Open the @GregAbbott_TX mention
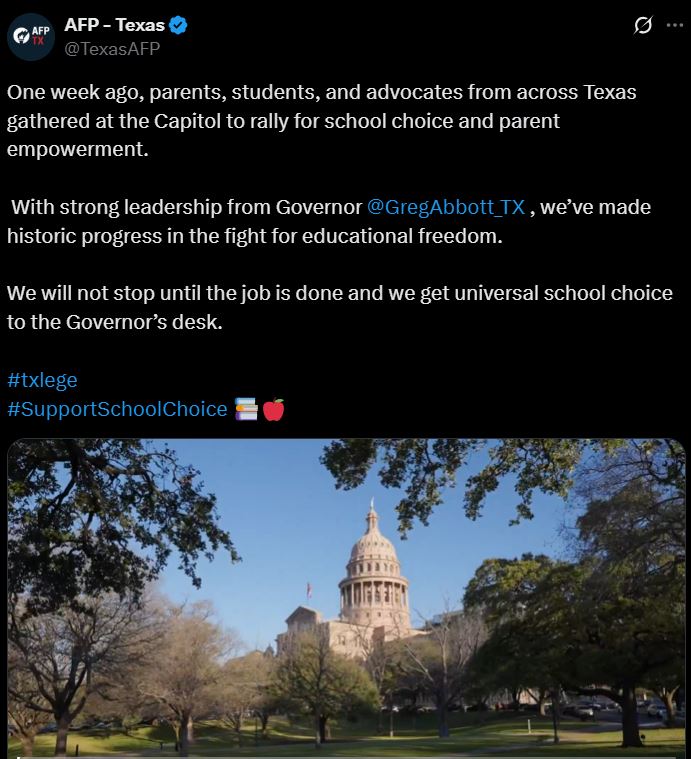This screenshot has height=759, width=691. click(445, 207)
